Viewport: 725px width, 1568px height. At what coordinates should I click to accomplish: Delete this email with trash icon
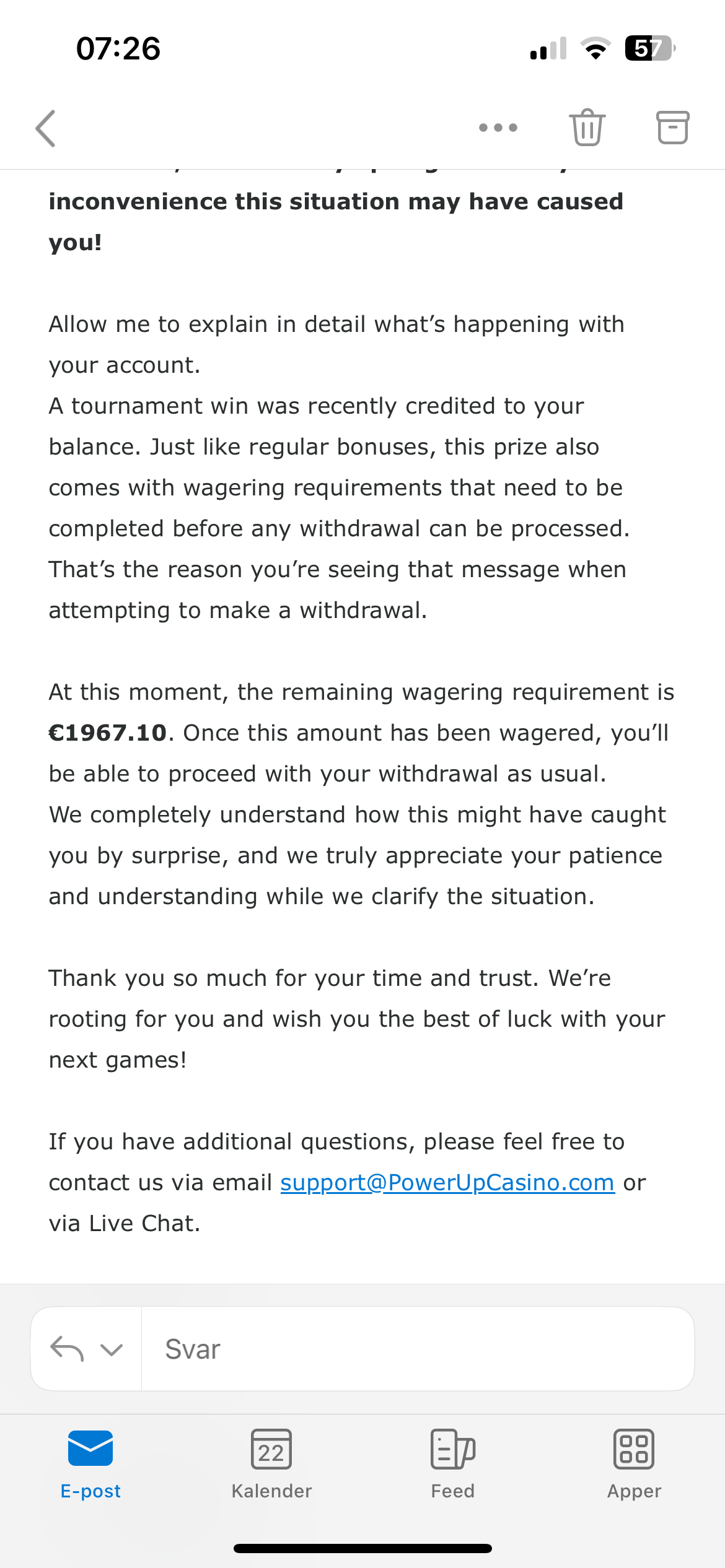pos(586,128)
